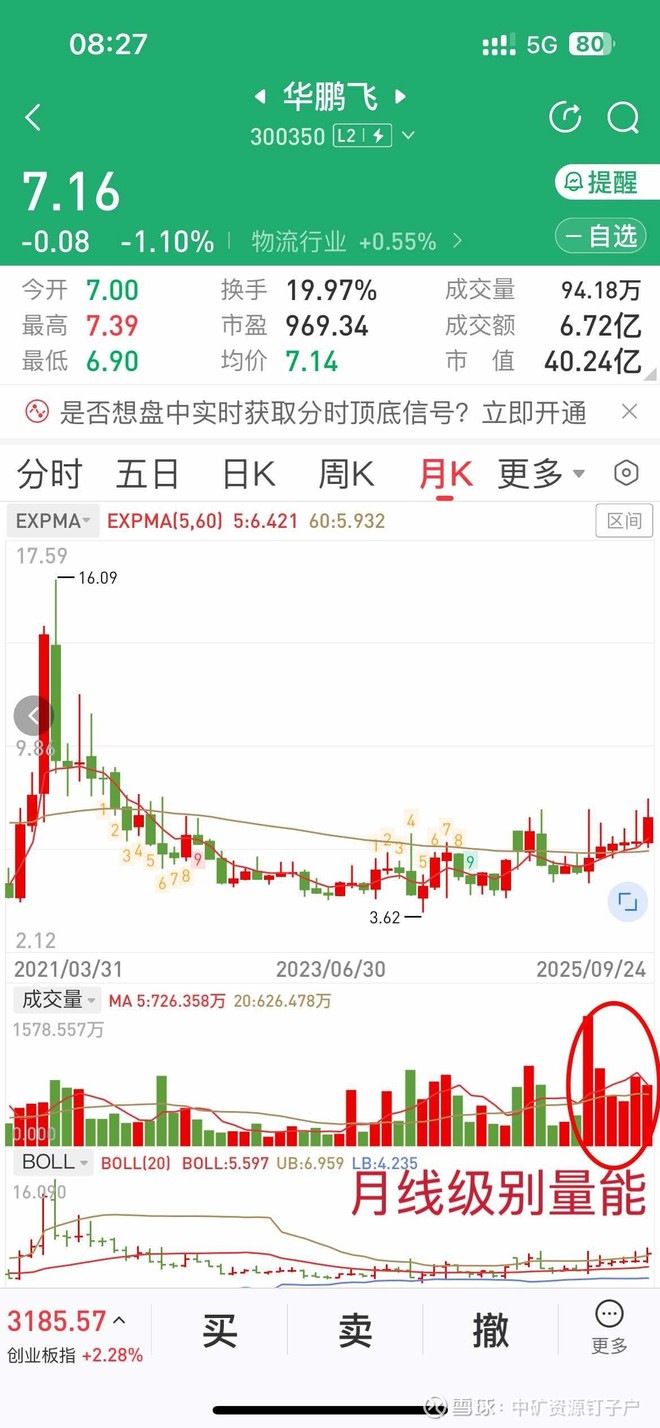Open chart settings gear icon
Screen dimensions: 660x1428
(x=626, y=473)
